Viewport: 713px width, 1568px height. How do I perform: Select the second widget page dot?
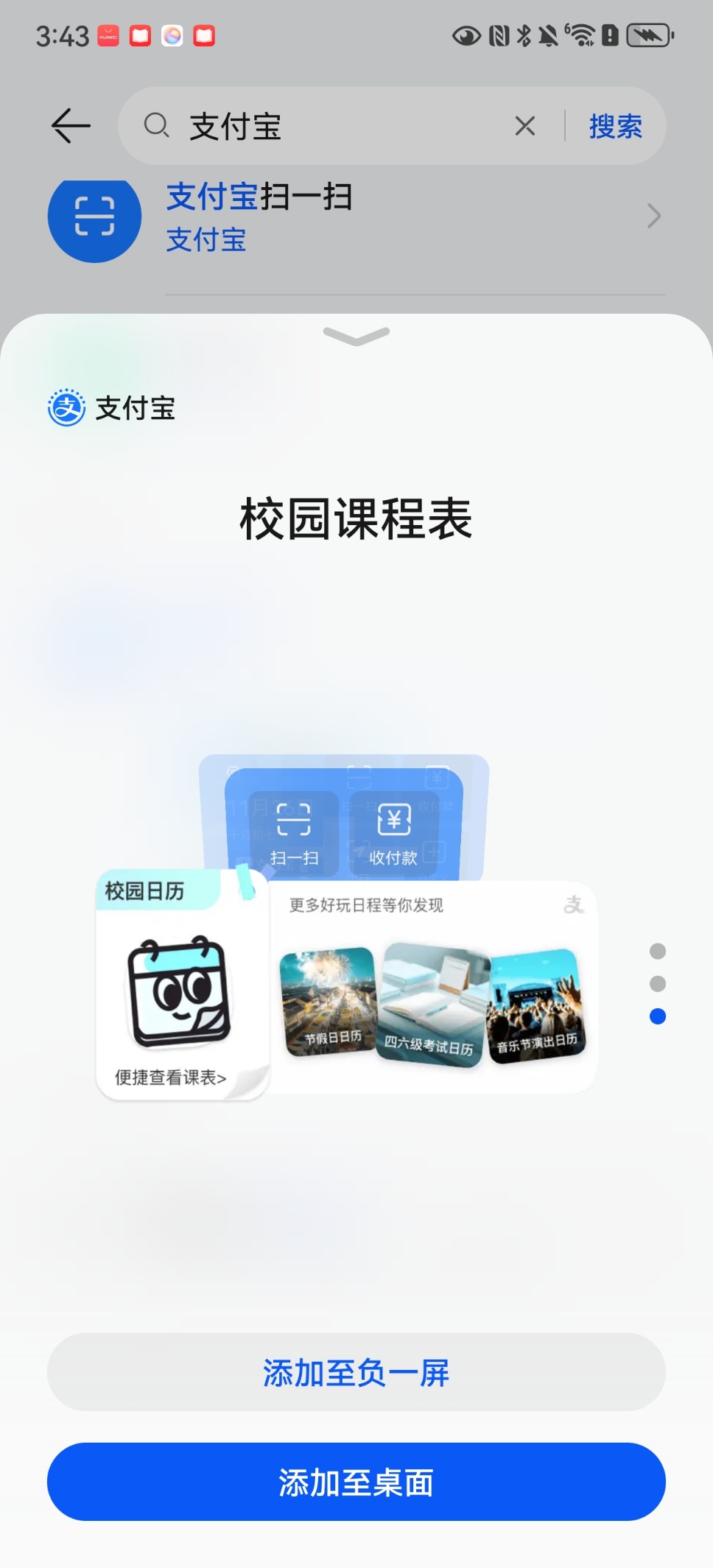658,984
